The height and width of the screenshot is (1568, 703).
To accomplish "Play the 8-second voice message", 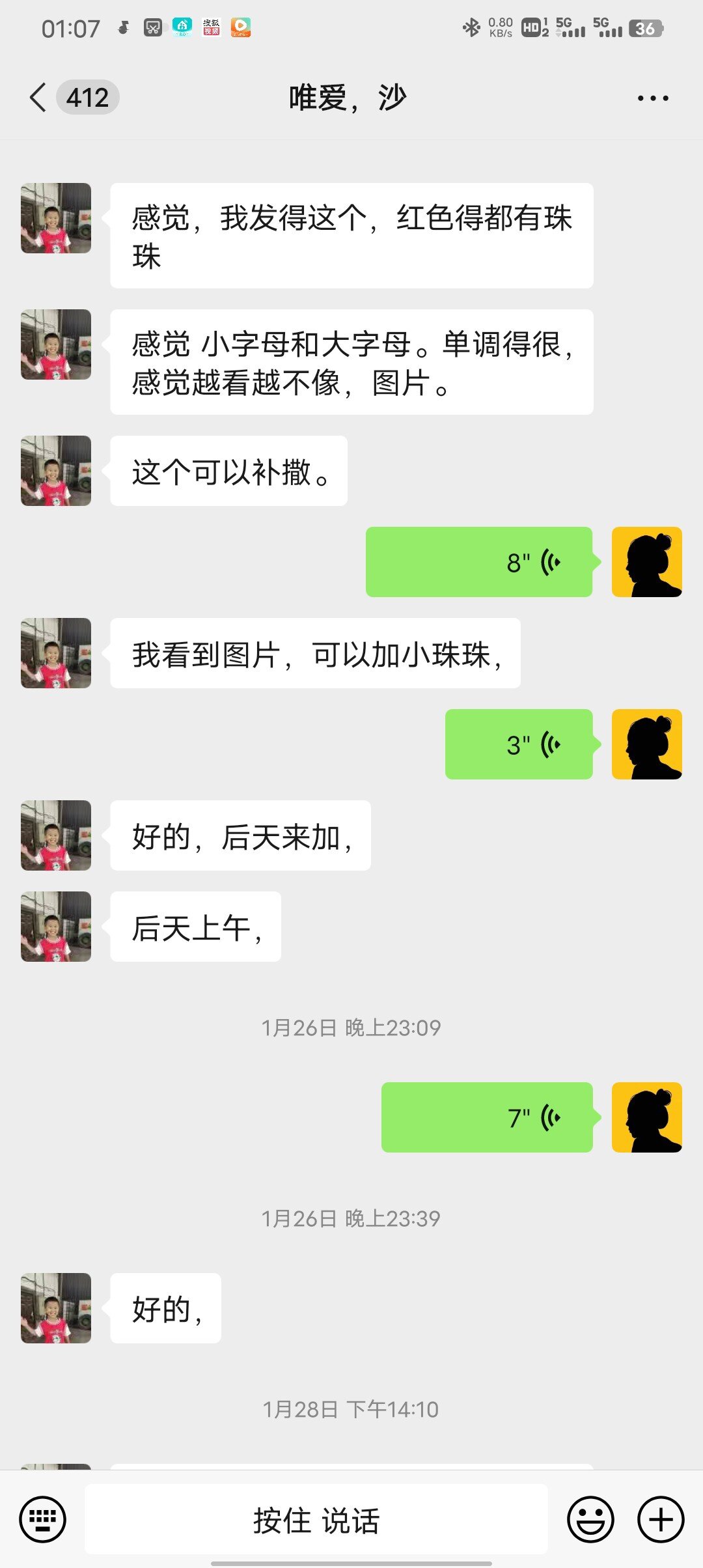I will coord(479,562).
